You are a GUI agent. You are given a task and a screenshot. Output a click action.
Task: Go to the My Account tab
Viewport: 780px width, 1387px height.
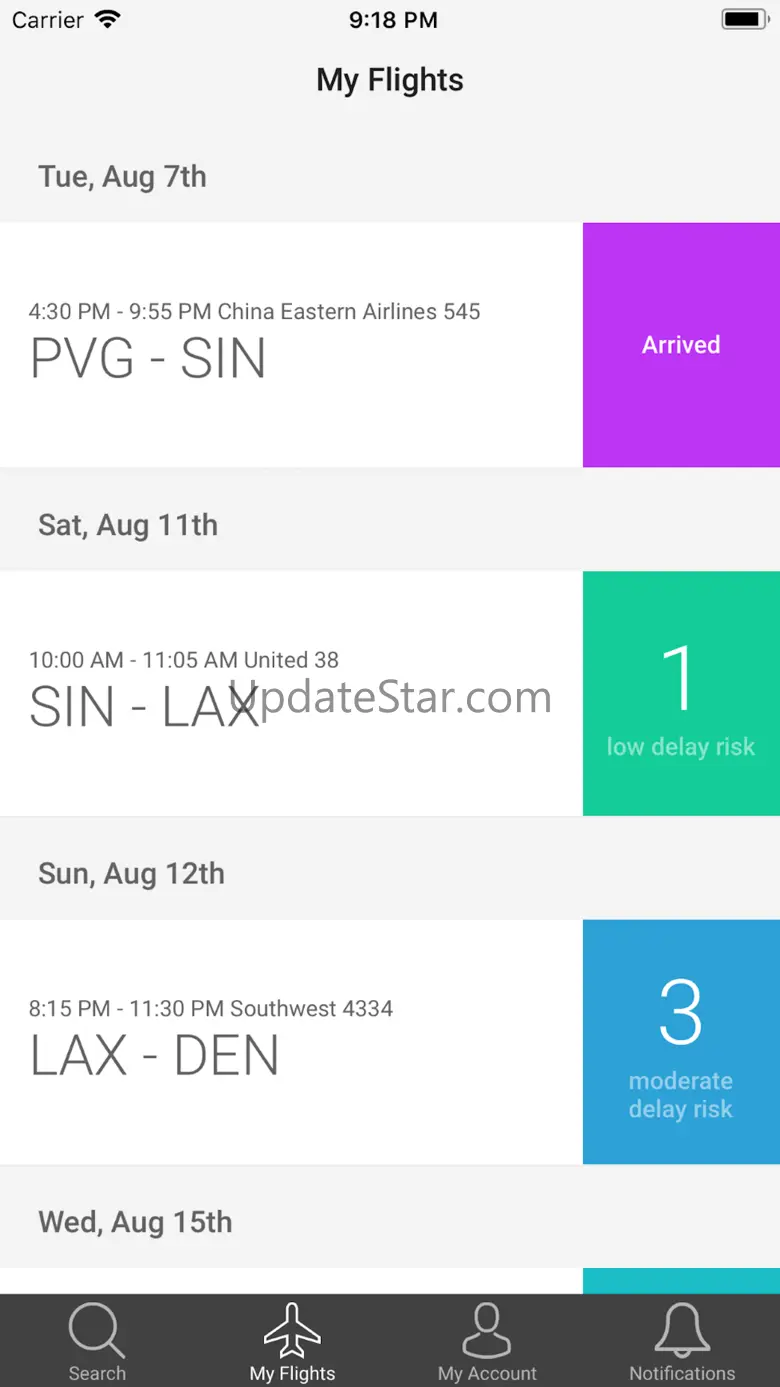487,1342
